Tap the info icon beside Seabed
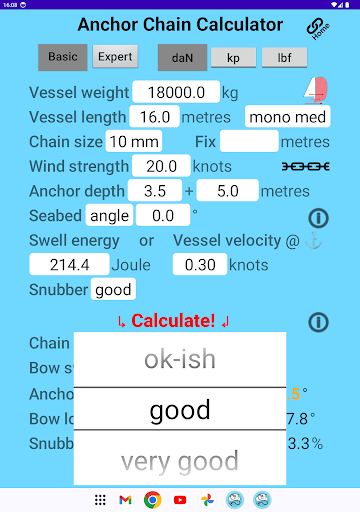Viewport: 360px width, 512px height. click(318, 218)
